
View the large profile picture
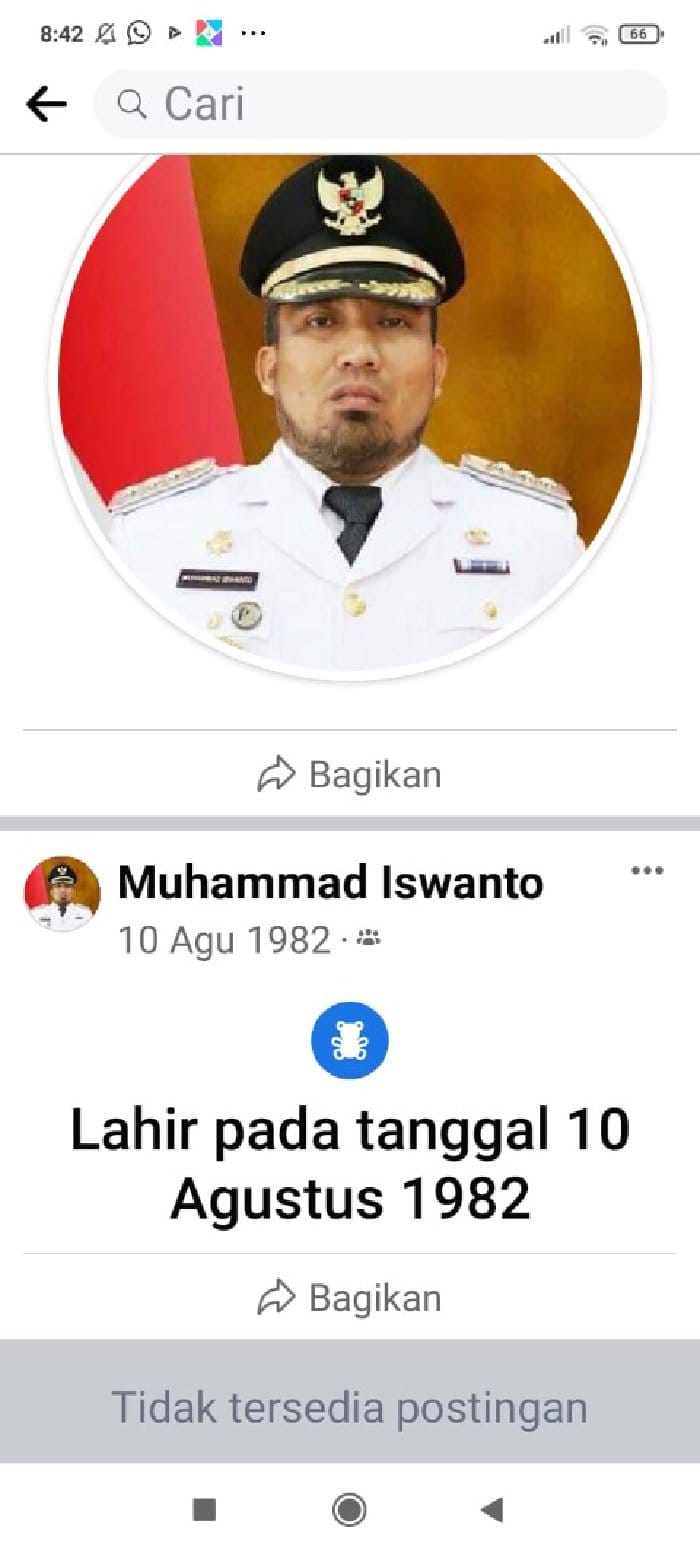tap(350, 410)
